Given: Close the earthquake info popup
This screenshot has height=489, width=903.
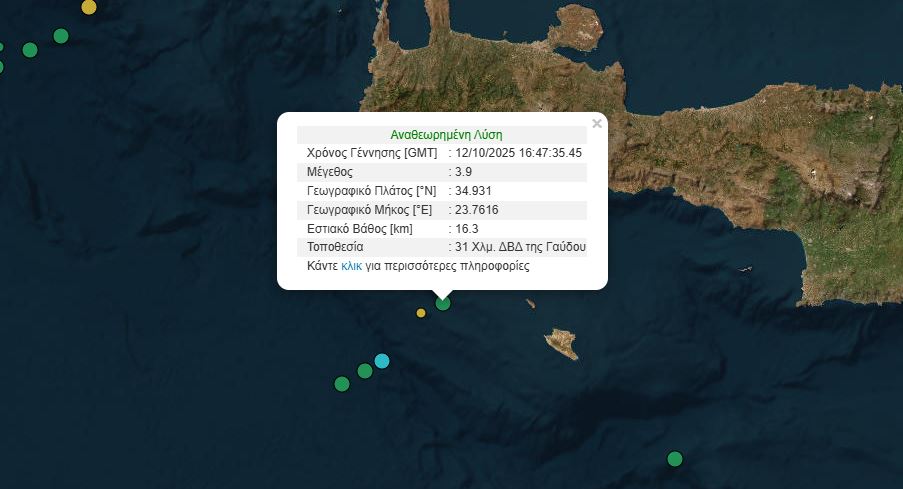Looking at the screenshot, I should pyautogui.click(x=597, y=124).
